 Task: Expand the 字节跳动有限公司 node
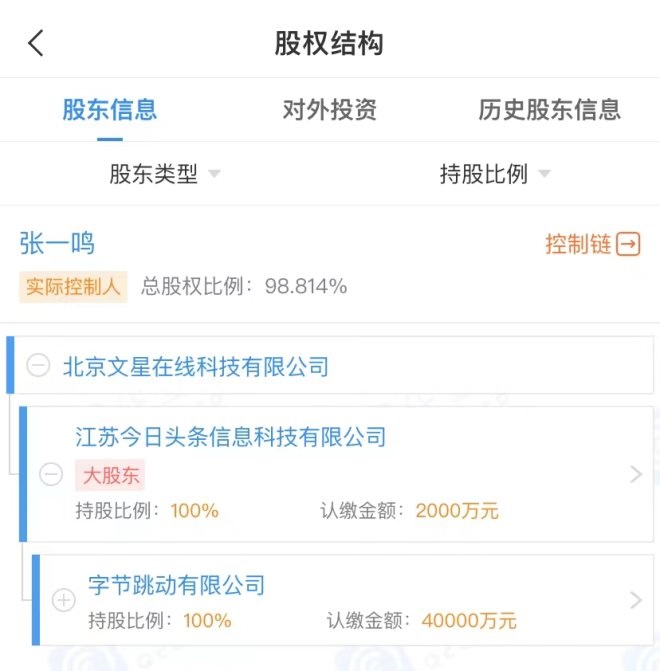click(x=63, y=600)
